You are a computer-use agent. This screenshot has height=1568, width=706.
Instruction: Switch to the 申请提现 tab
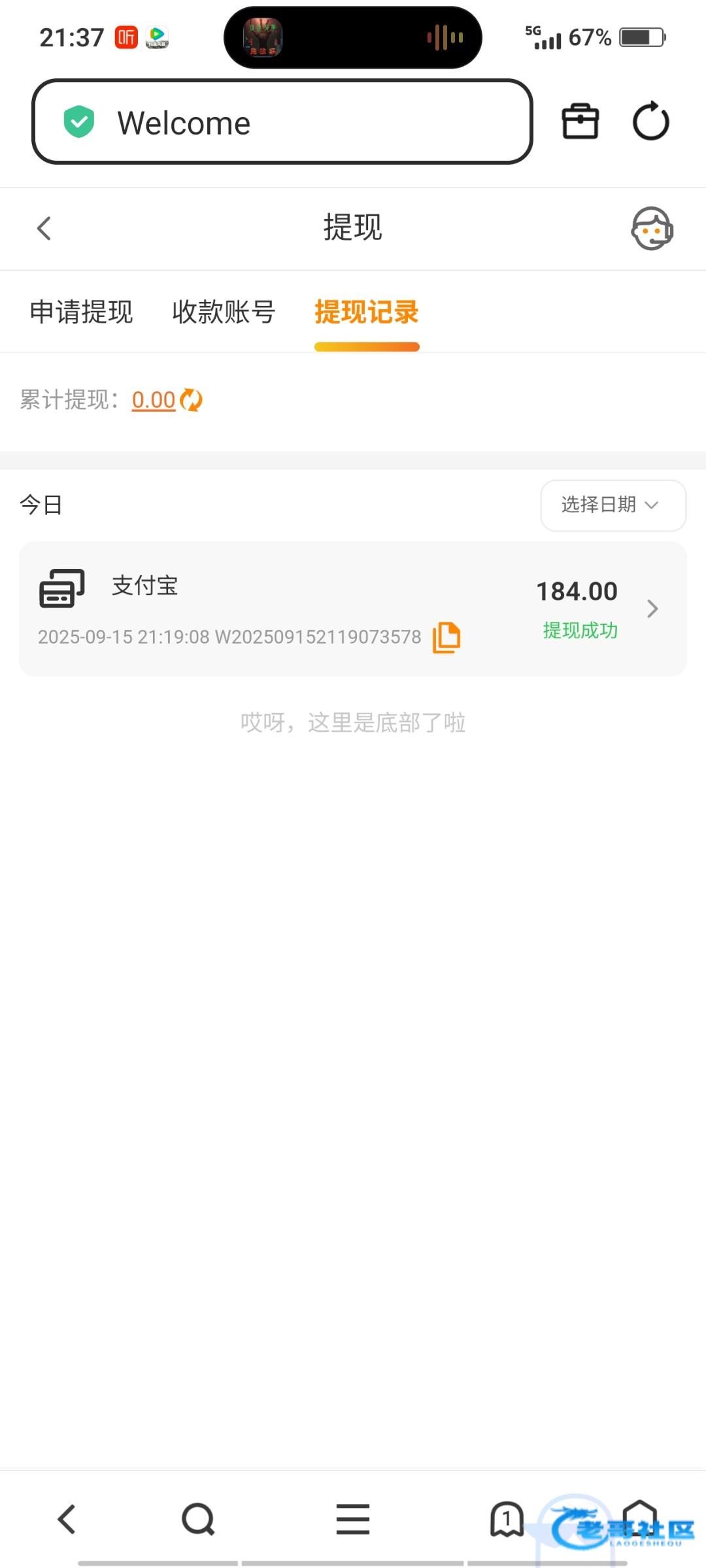(x=82, y=312)
